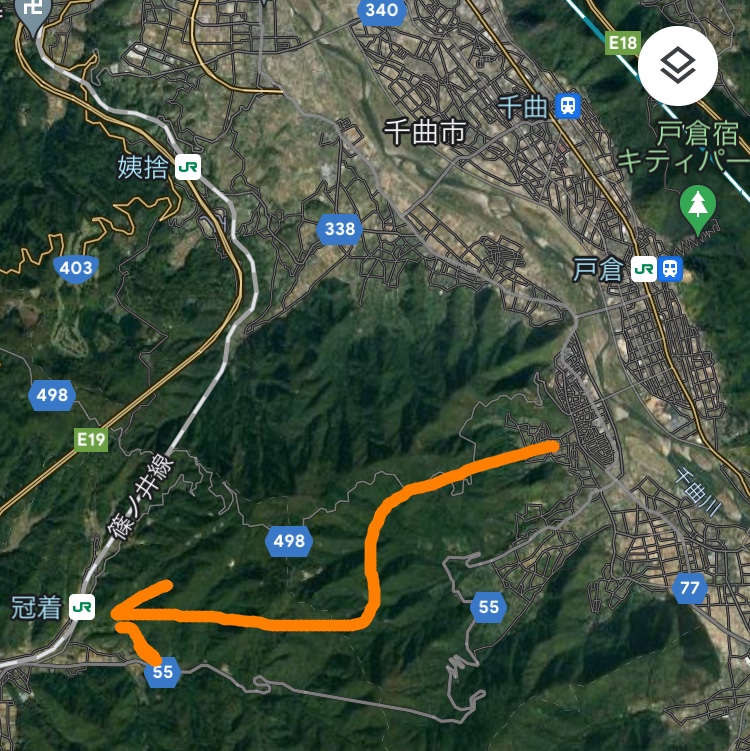Select the 千曲 station marker

568,106
